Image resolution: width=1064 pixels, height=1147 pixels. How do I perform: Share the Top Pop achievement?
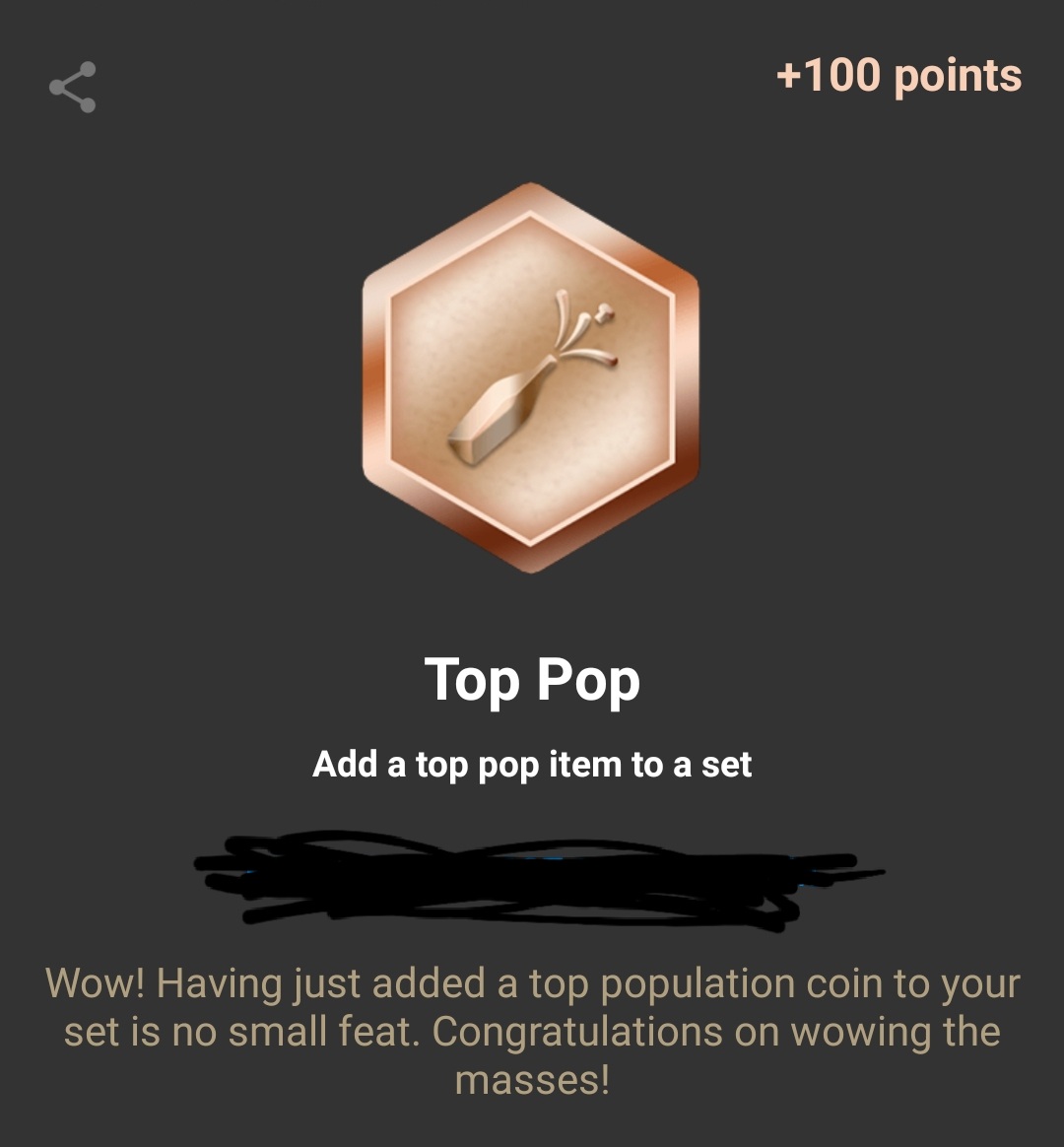coord(72,88)
